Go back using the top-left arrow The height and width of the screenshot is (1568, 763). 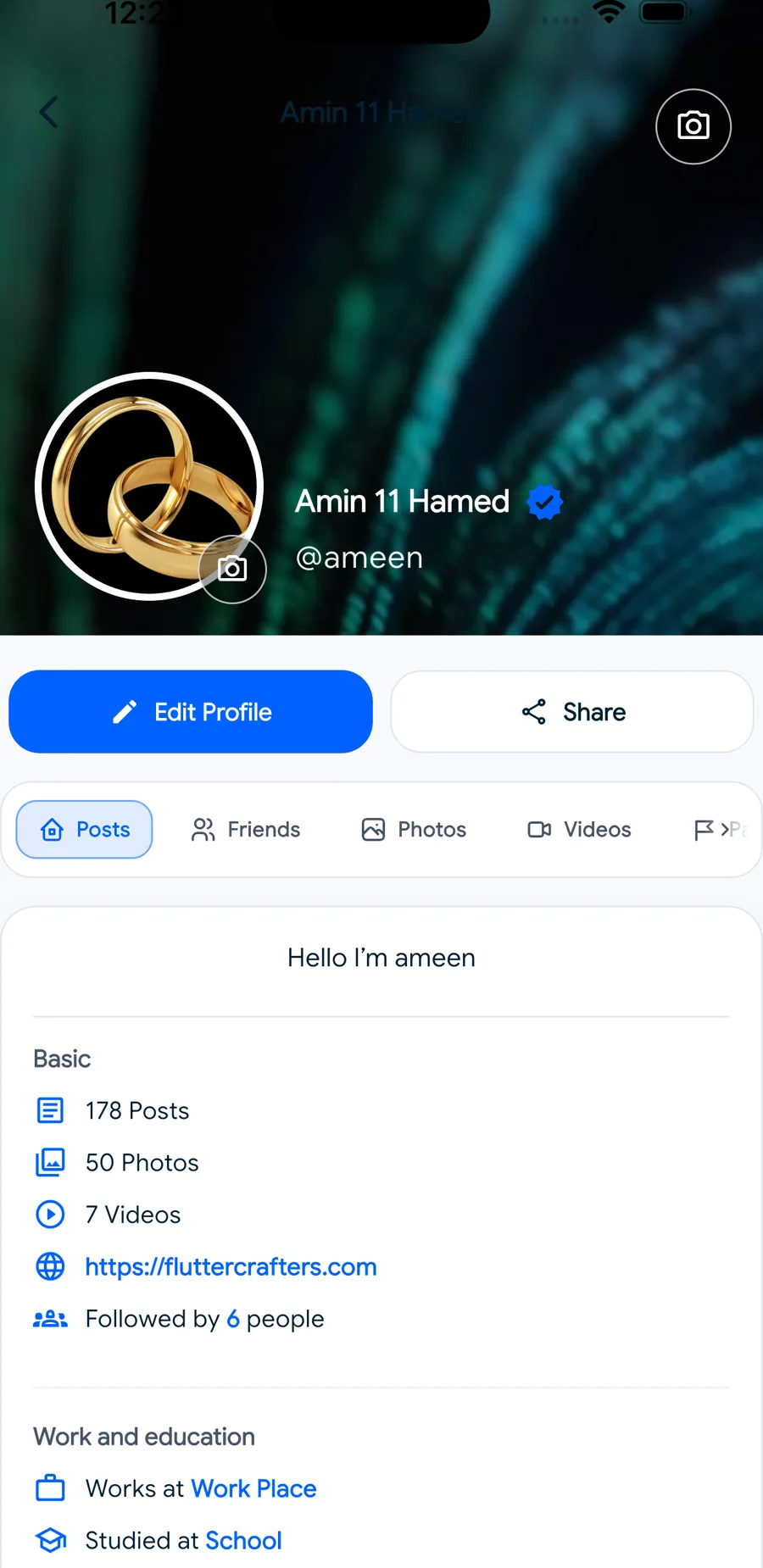(49, 112)
